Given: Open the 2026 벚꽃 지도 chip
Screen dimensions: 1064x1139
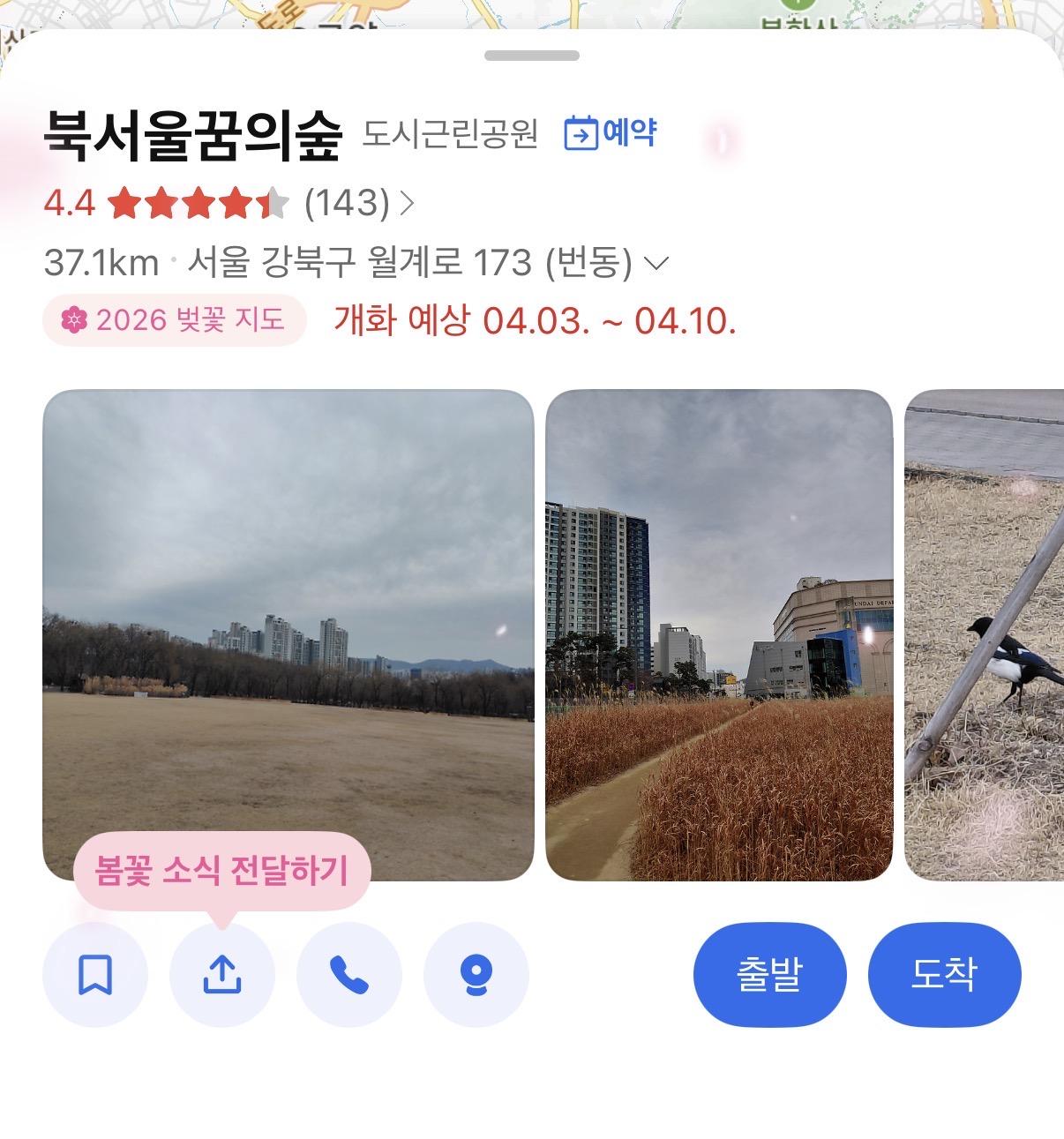Looking at the screenshot, I should pyautogui.click(x=175, y=320).
